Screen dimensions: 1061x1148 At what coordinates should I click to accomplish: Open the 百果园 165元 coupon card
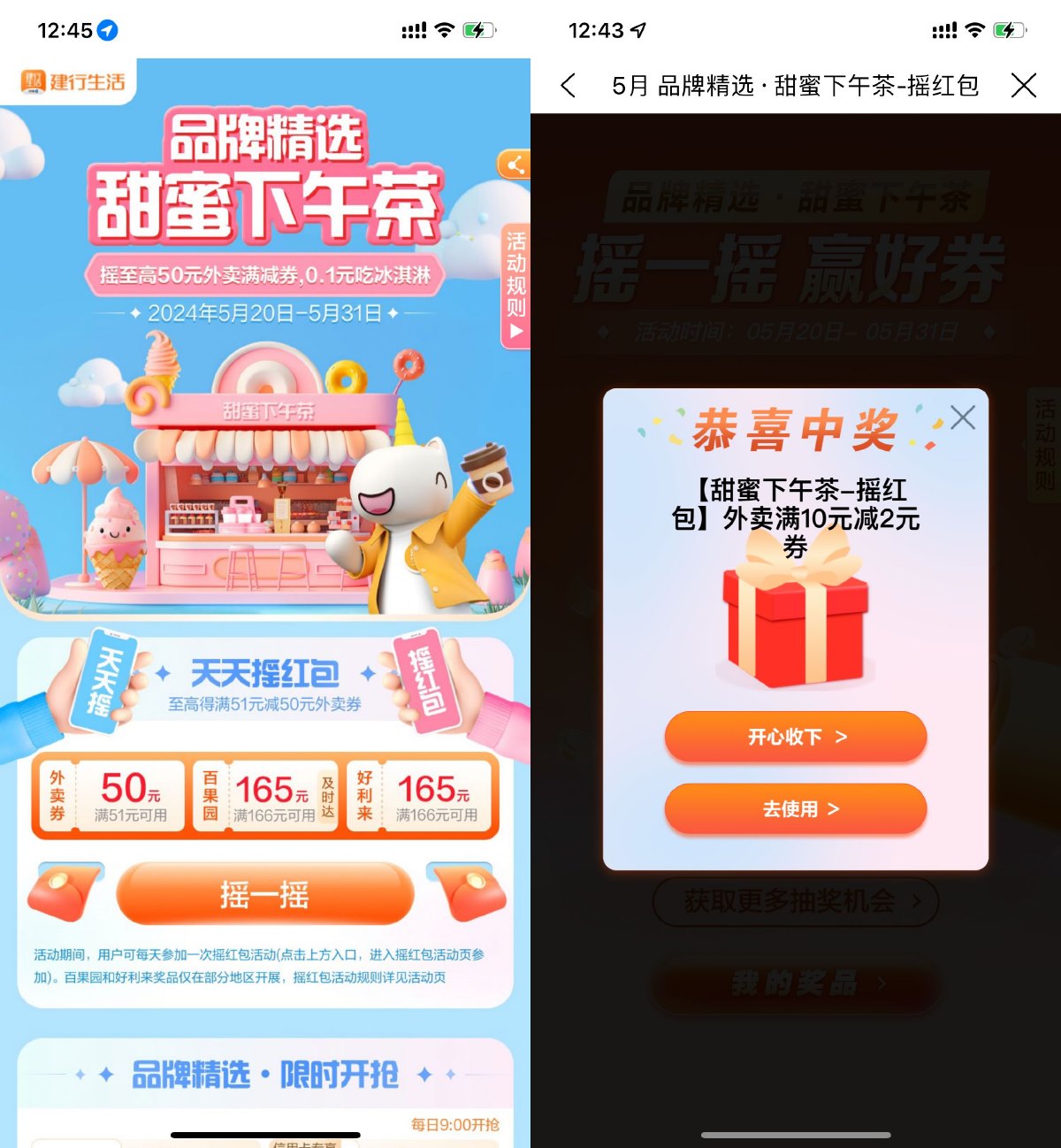click(x=266, y=795)
